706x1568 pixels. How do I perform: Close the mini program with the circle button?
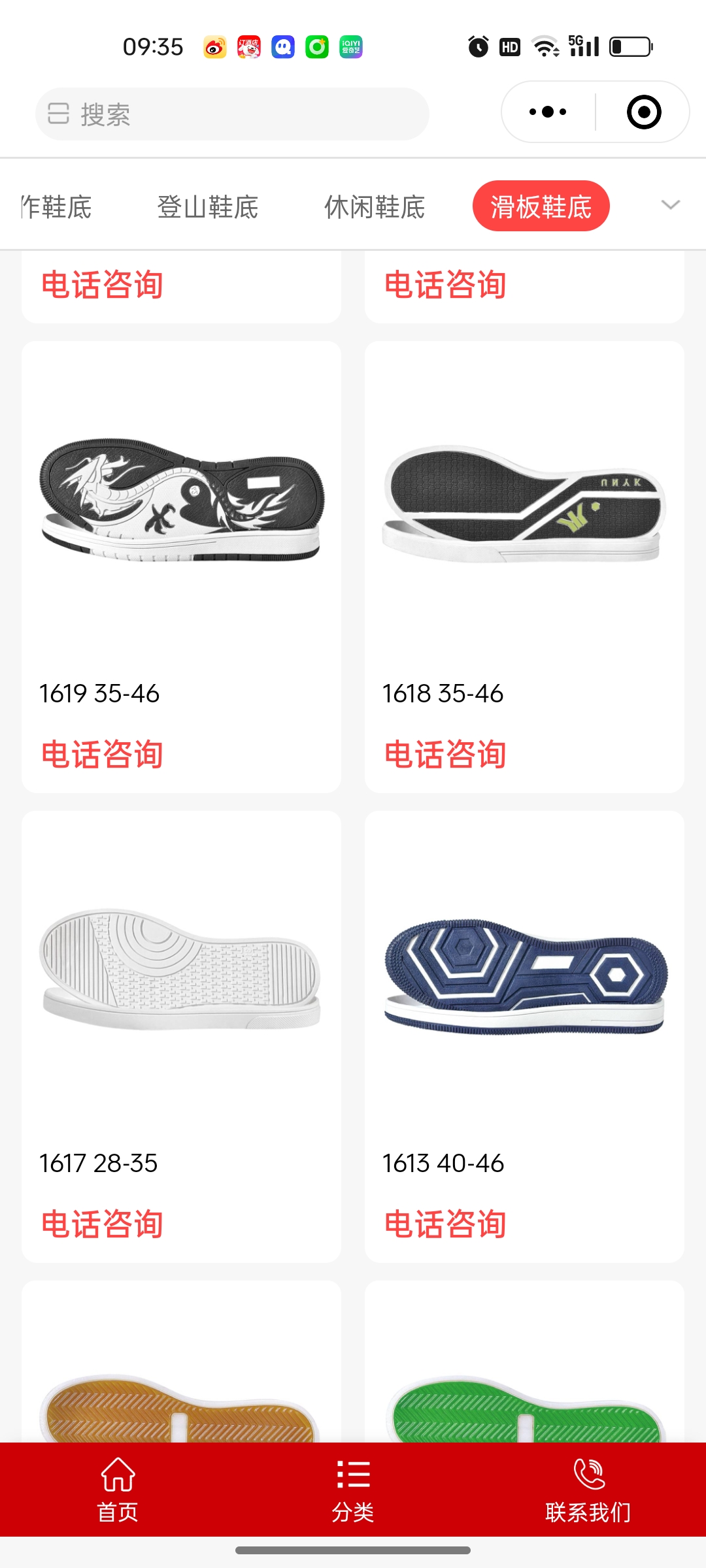point(643,112)
